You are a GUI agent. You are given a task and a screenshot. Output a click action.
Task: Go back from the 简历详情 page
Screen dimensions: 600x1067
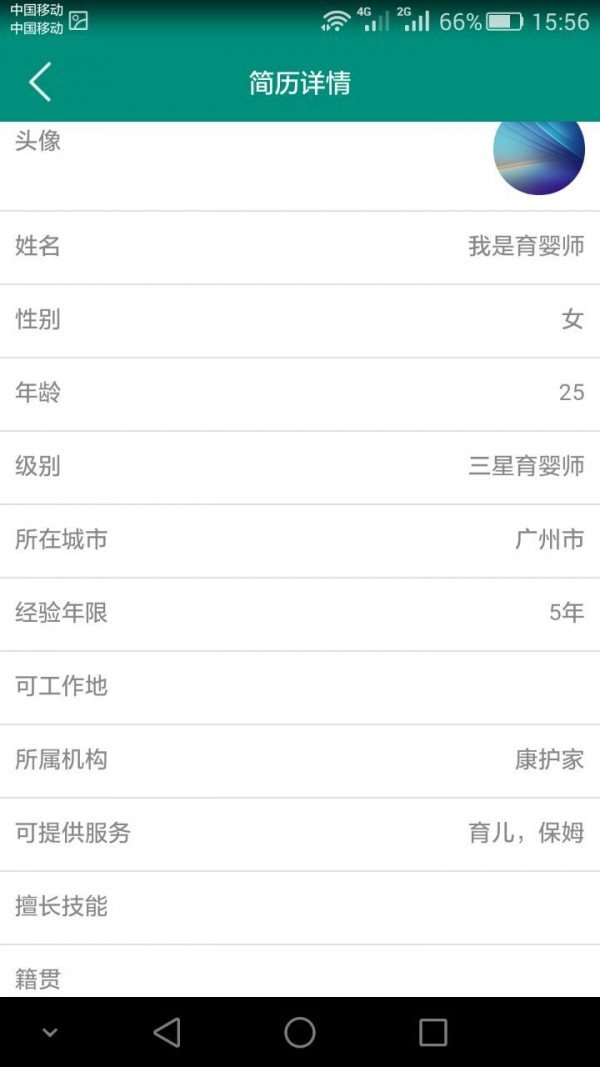tap(40, 82)
